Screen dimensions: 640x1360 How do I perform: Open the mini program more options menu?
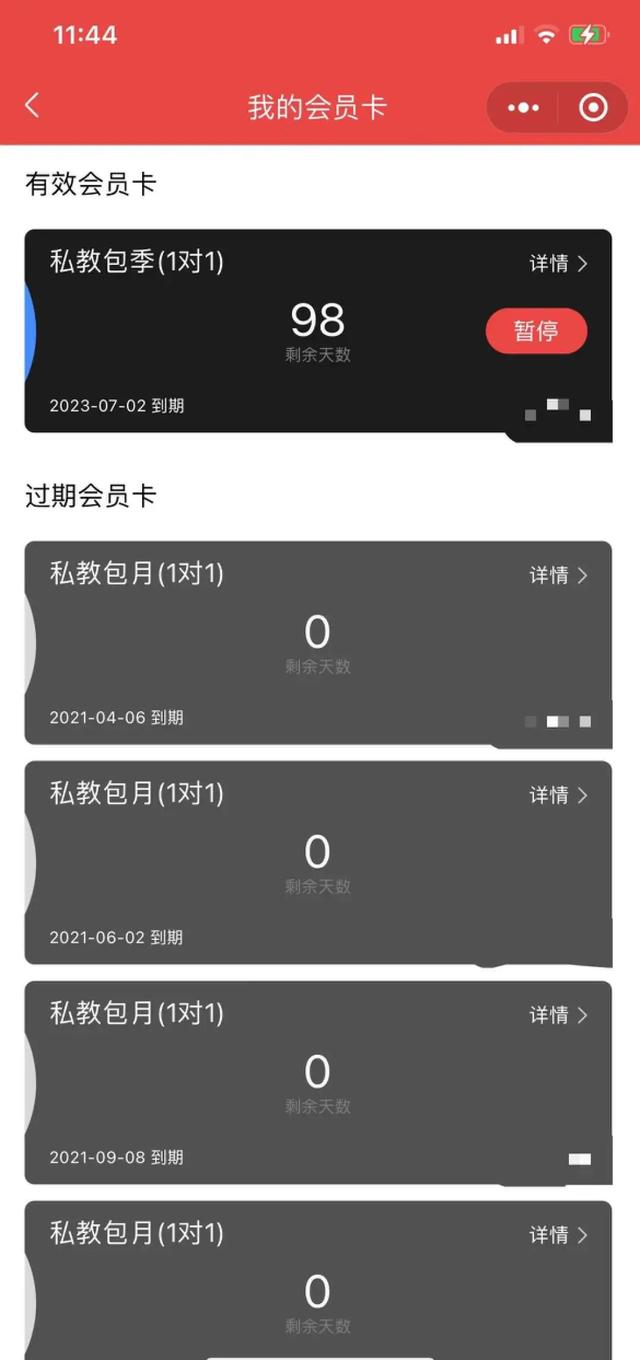[x=523, y=107]
